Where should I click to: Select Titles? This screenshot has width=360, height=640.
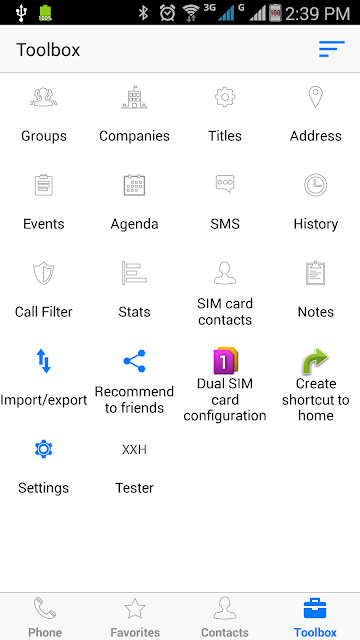pyautogui.click(x=225, y=115)
